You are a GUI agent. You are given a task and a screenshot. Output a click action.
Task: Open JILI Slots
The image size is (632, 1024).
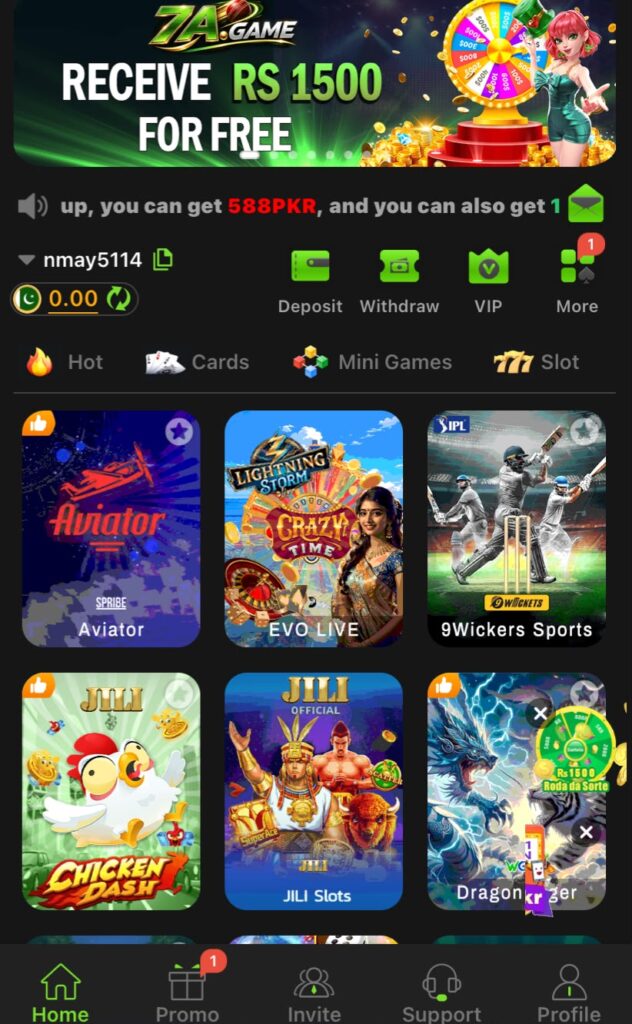313,791
